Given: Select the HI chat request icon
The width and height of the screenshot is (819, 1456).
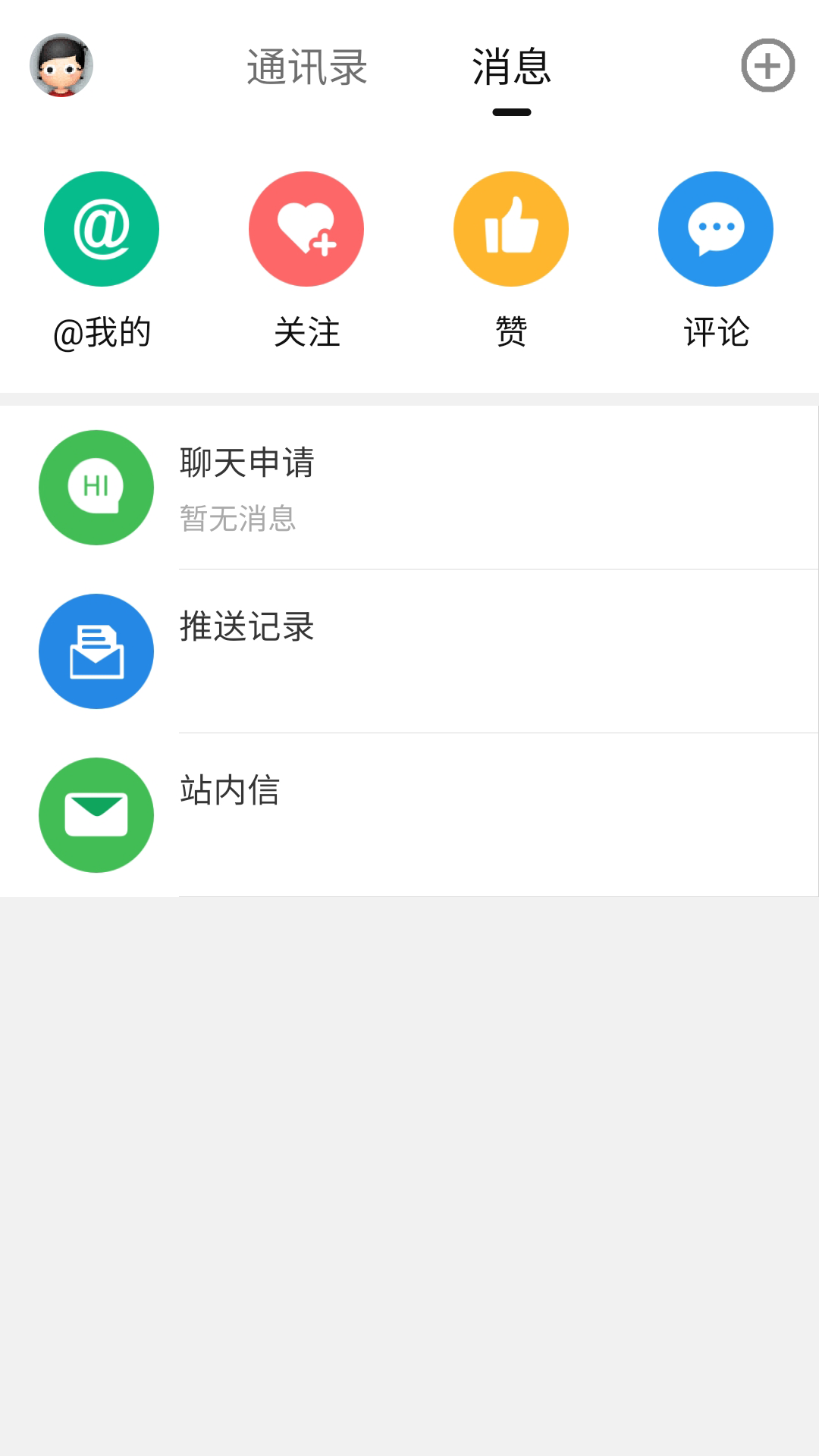Looking at the screenshot, I should [x=96, y=488].
